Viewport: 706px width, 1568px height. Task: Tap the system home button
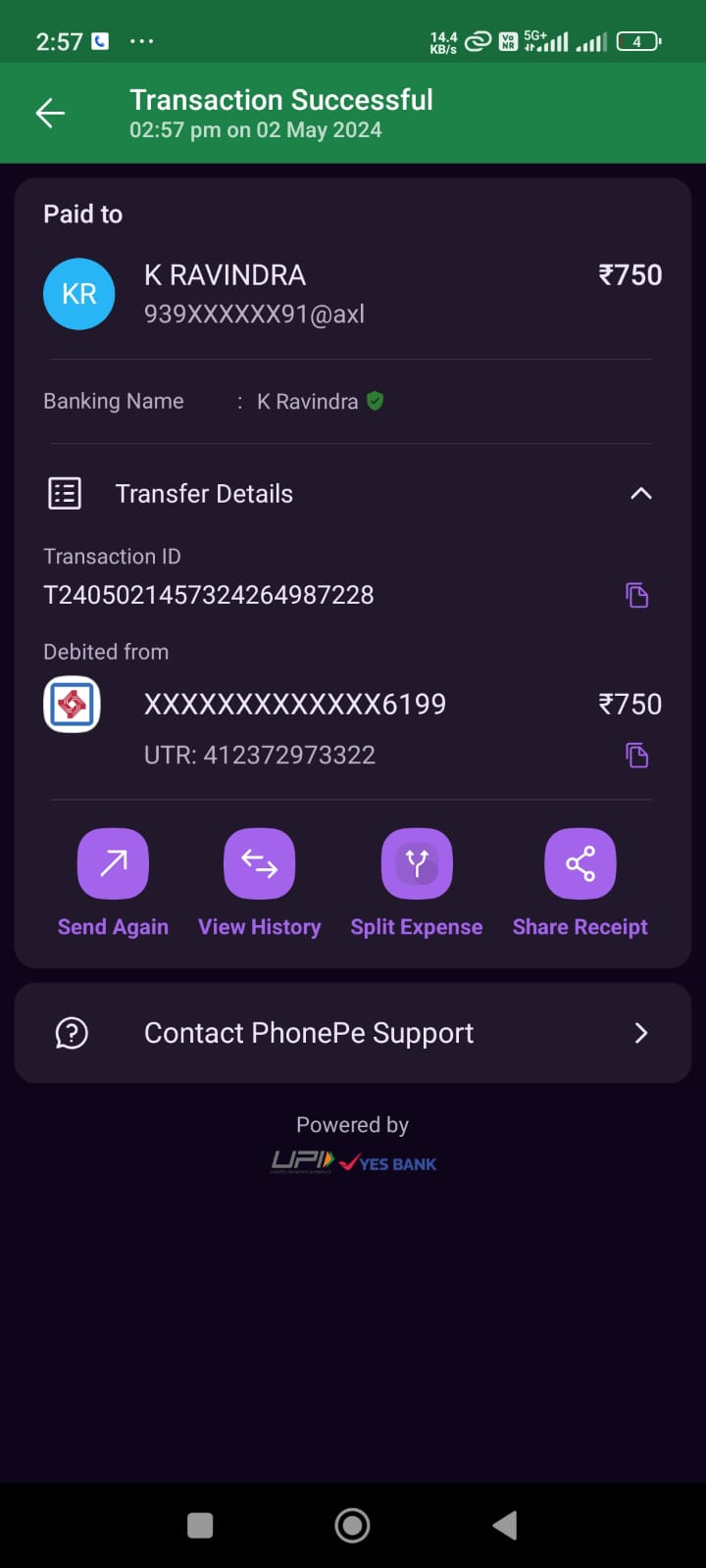(x=352, y=1525)
